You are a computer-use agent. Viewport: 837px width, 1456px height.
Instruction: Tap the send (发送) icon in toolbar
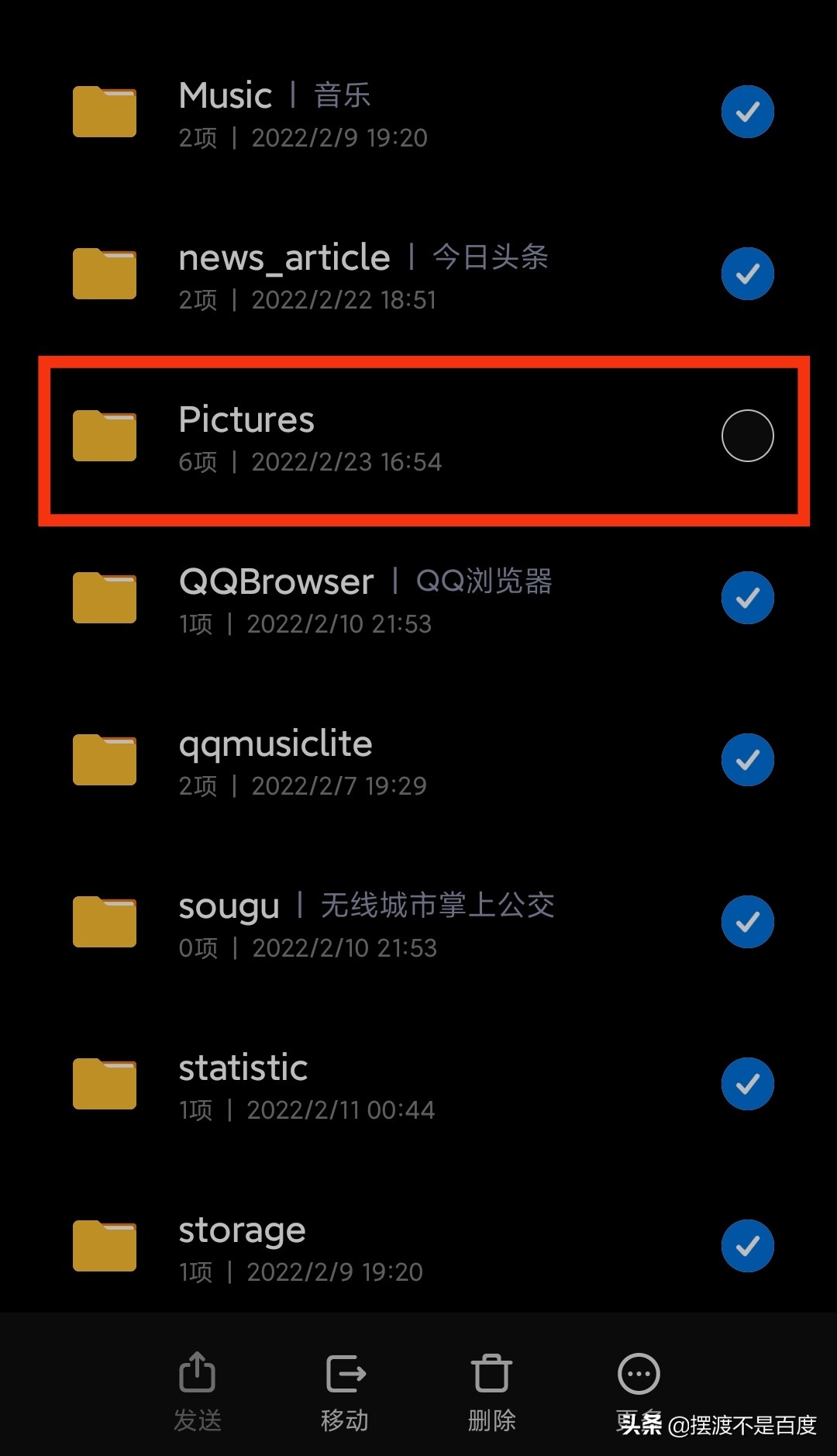(198, 1372)
